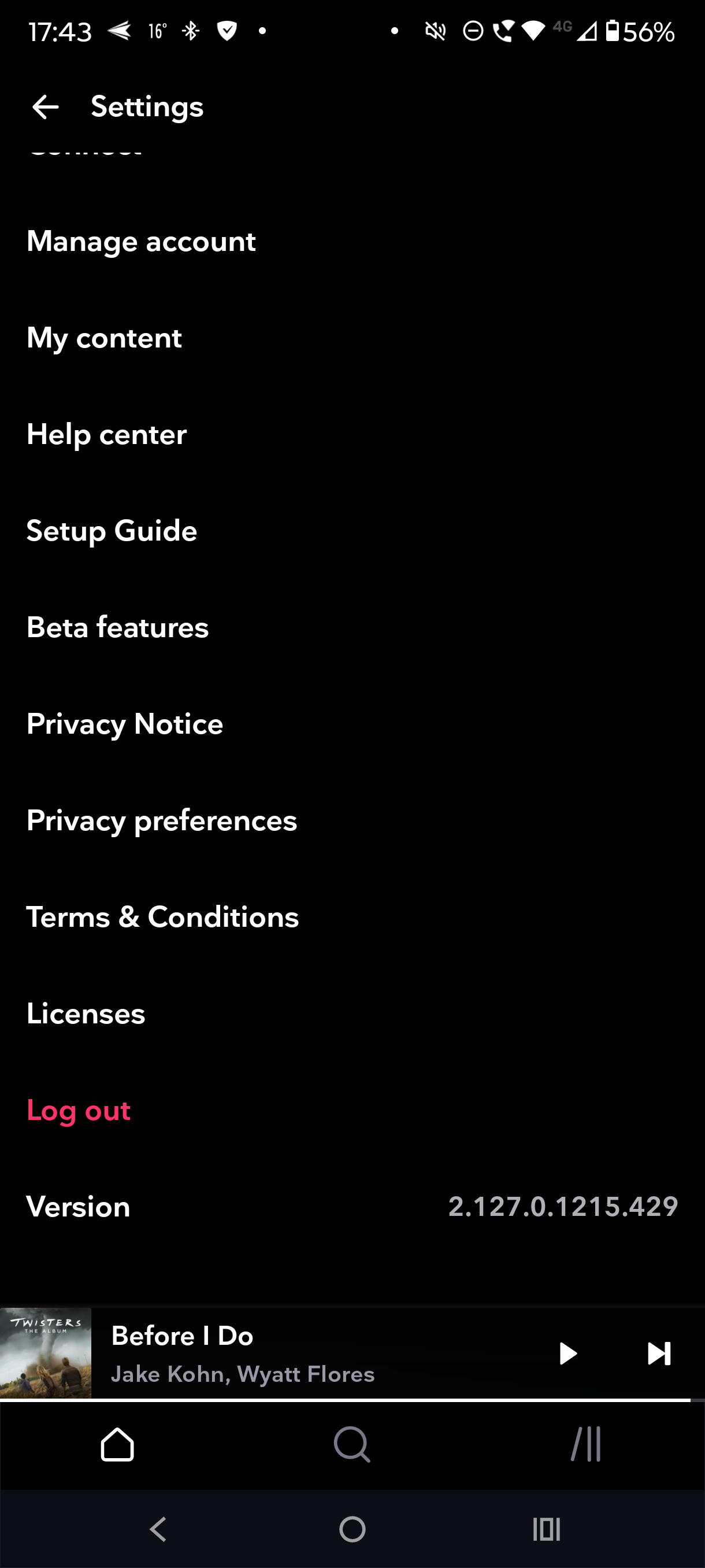Open Manage account
Viewport: 705px width, 1568px height.
click(352, 242)
